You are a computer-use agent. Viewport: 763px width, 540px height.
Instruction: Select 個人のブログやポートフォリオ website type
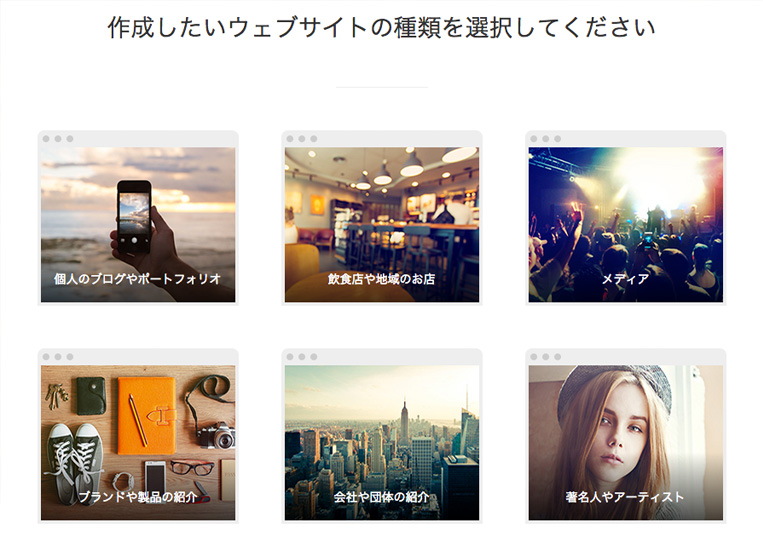pyautogui.click(x=138, y=224)
